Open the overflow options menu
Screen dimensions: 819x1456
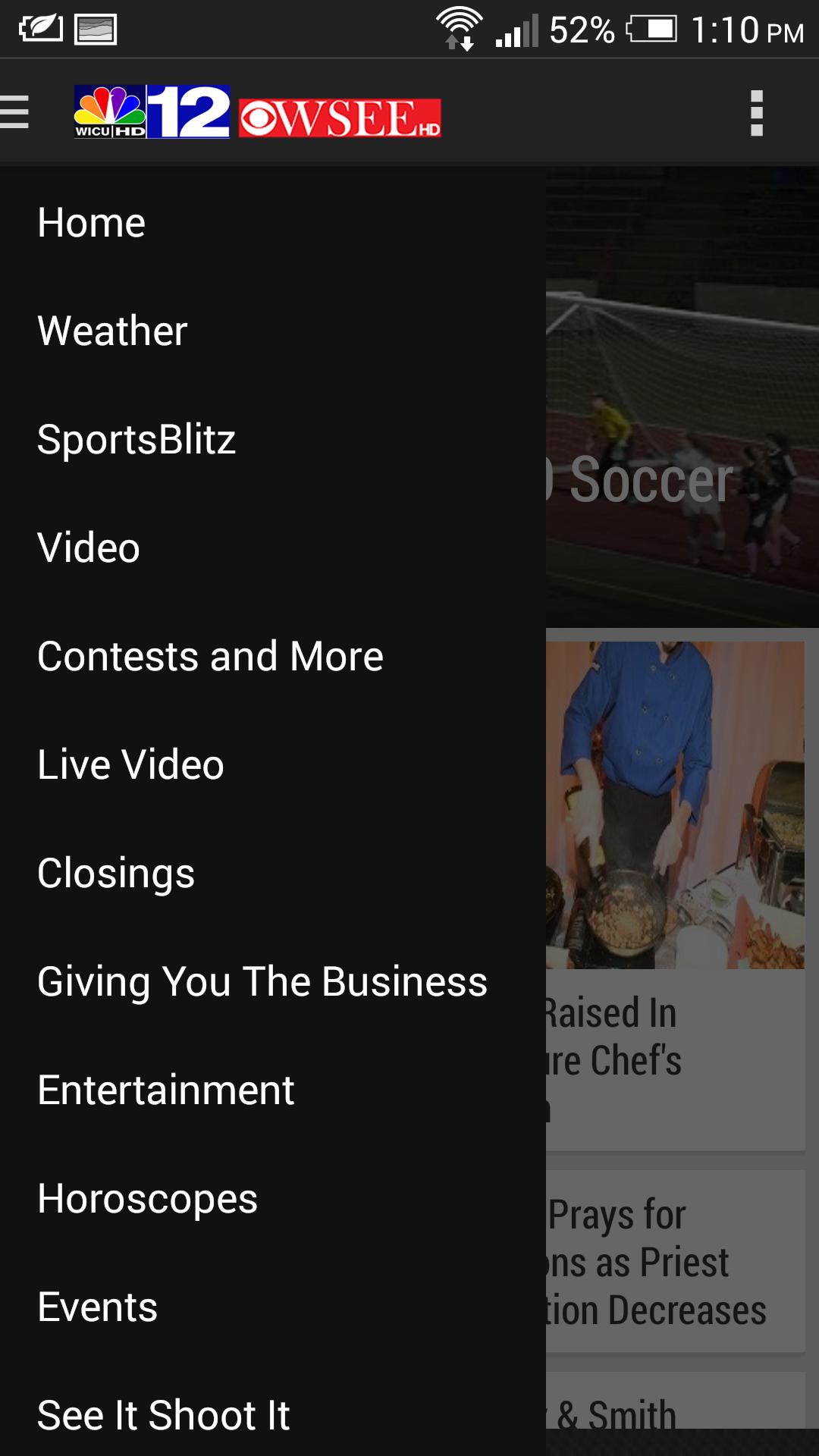point(755,112)
